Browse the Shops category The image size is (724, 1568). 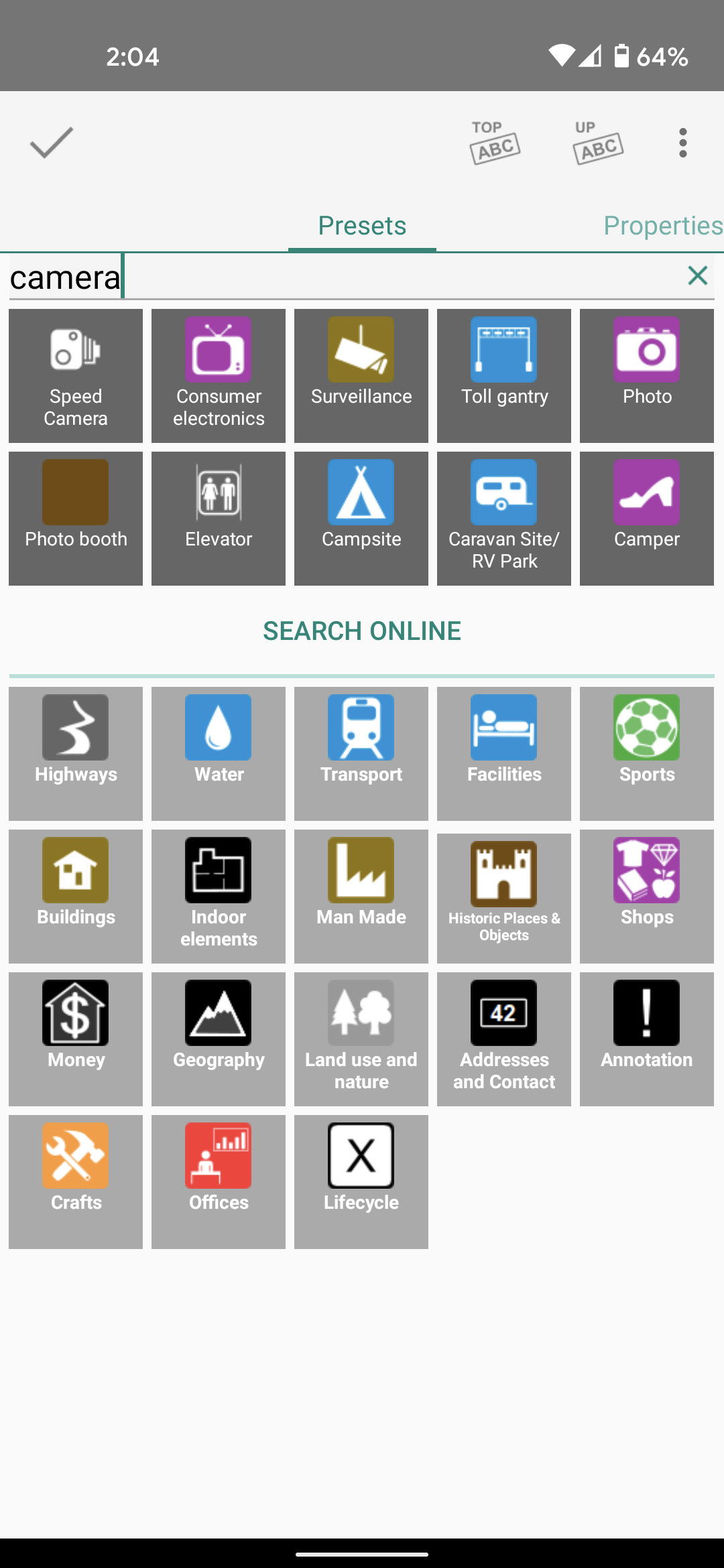click(647, 897)
